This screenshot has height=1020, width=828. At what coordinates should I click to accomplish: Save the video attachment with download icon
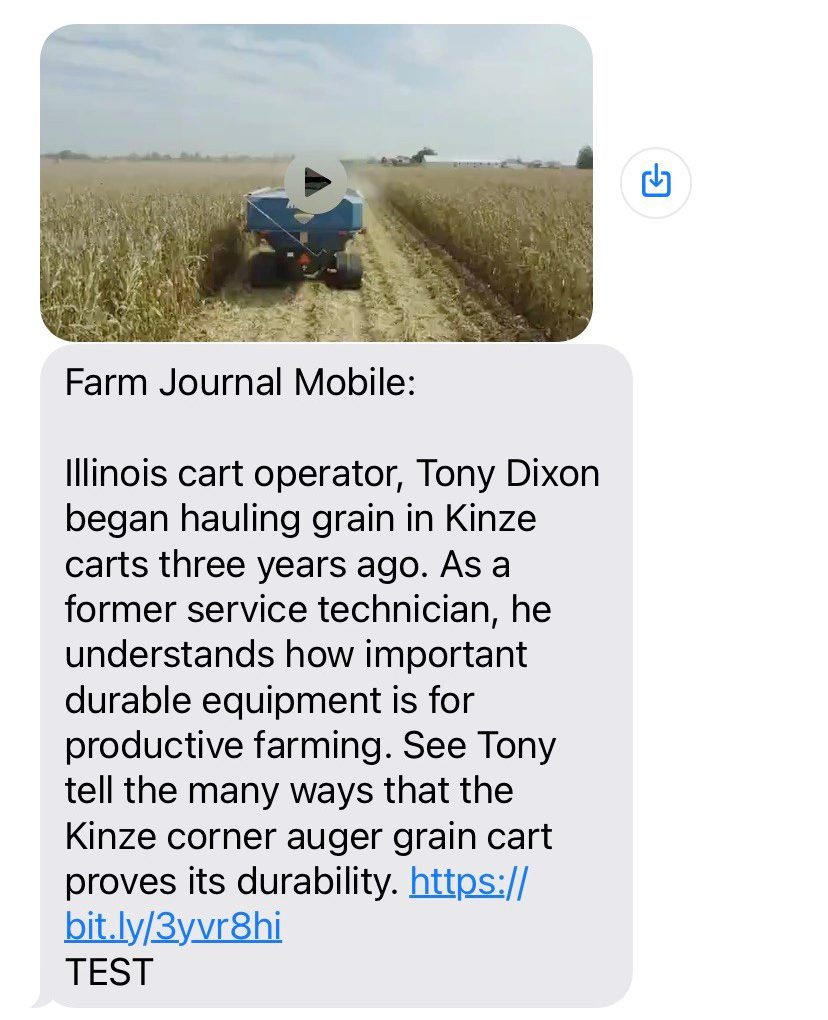(656, 182)
